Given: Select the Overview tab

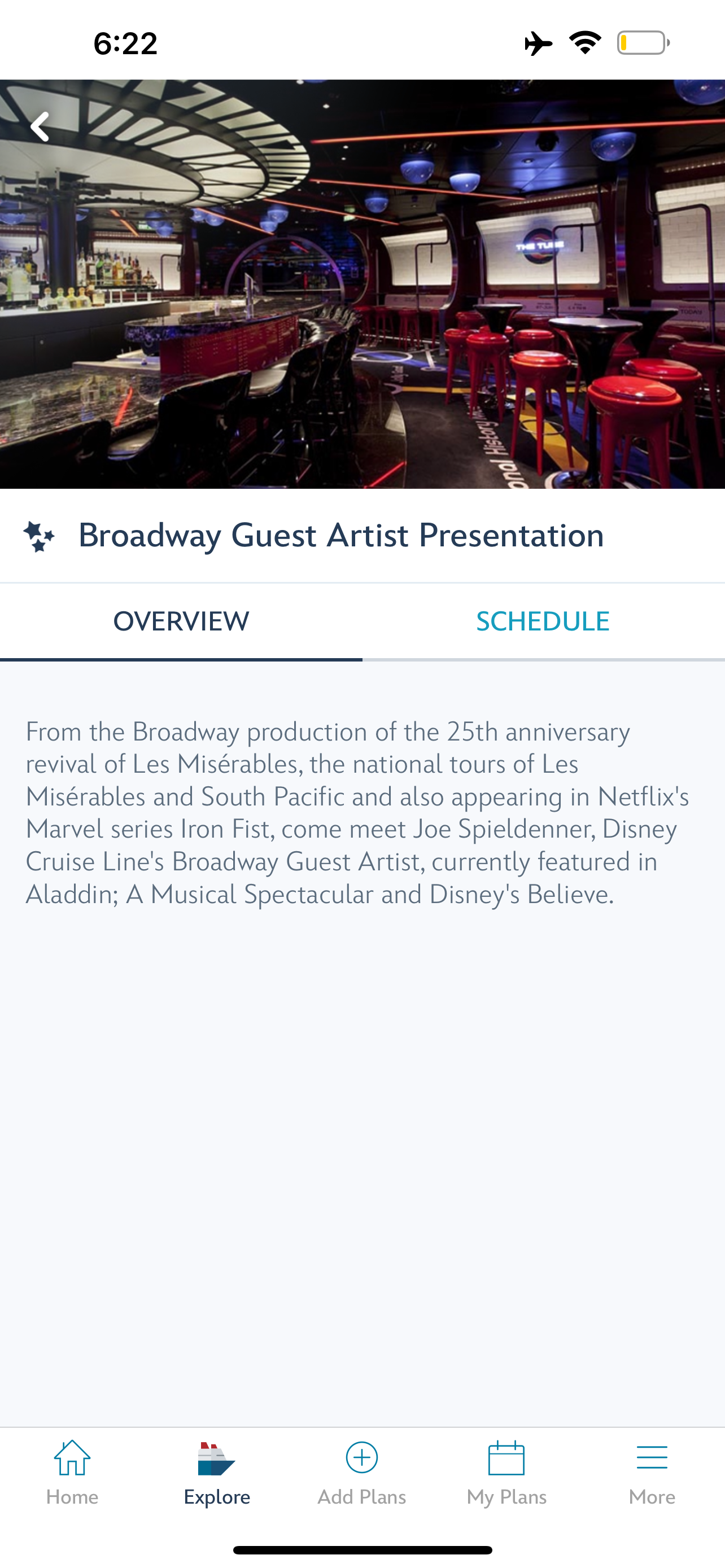Looking at the screenshot, I should pos(181,621).
